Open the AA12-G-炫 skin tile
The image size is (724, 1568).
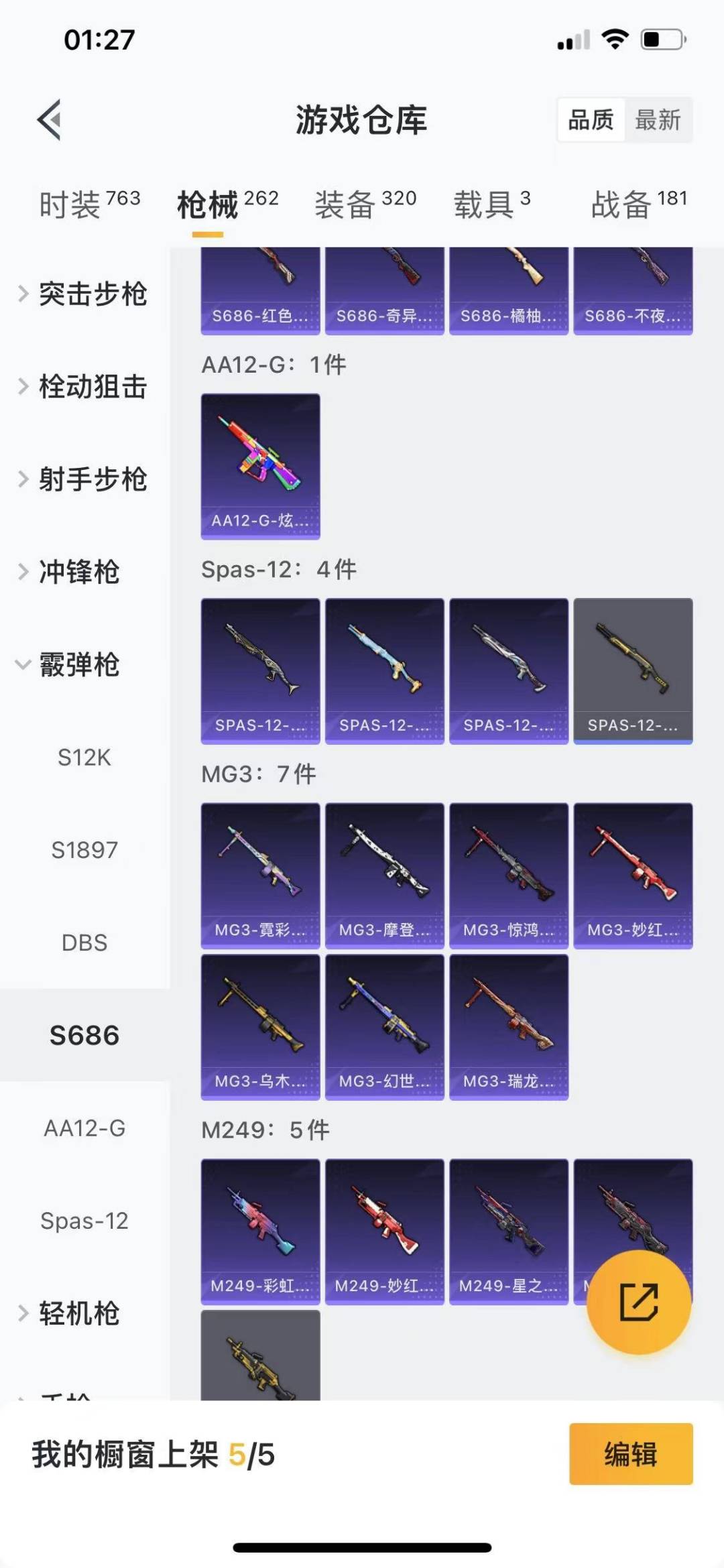pyautogui.click(x=260, y=466)
